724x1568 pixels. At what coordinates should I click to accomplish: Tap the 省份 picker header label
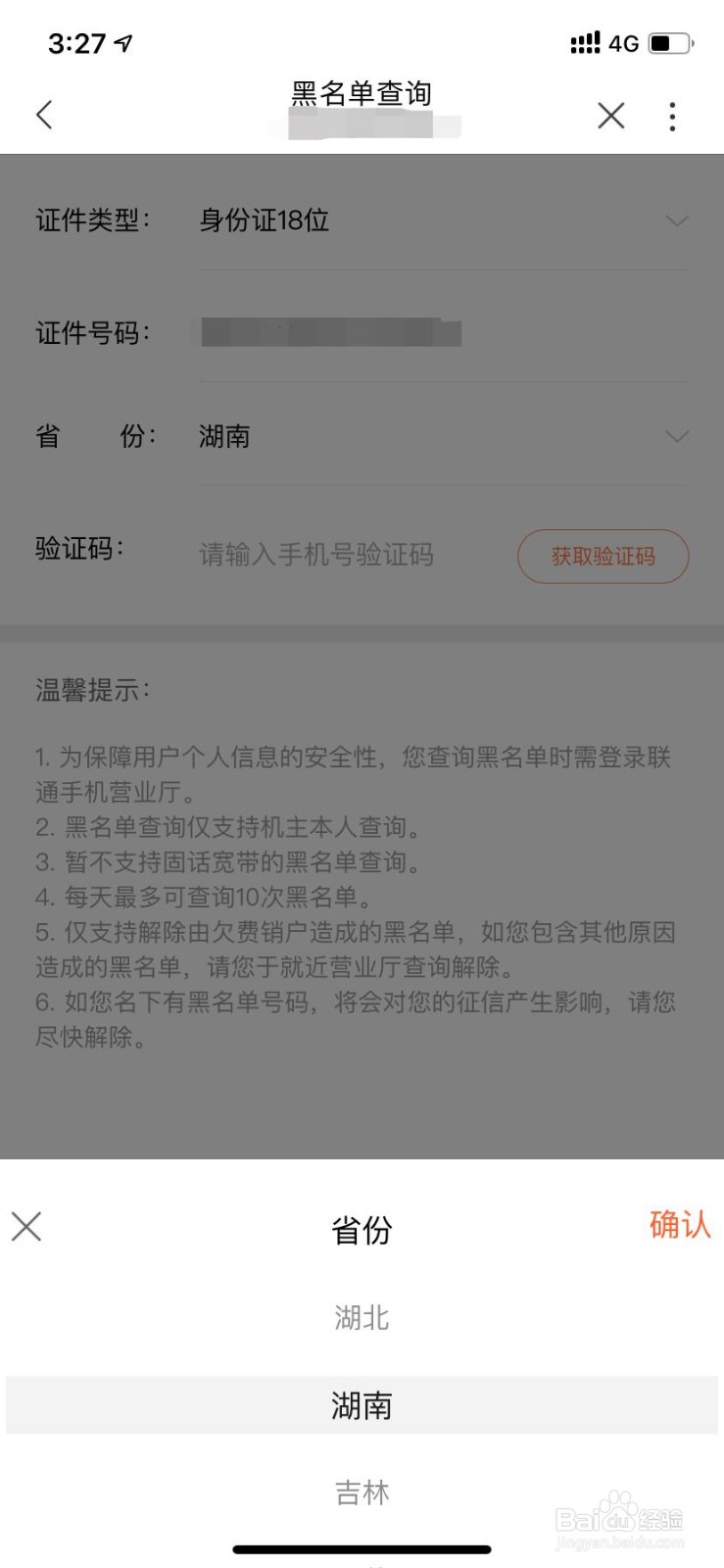pyautogui.click(x=362, y=1230)
